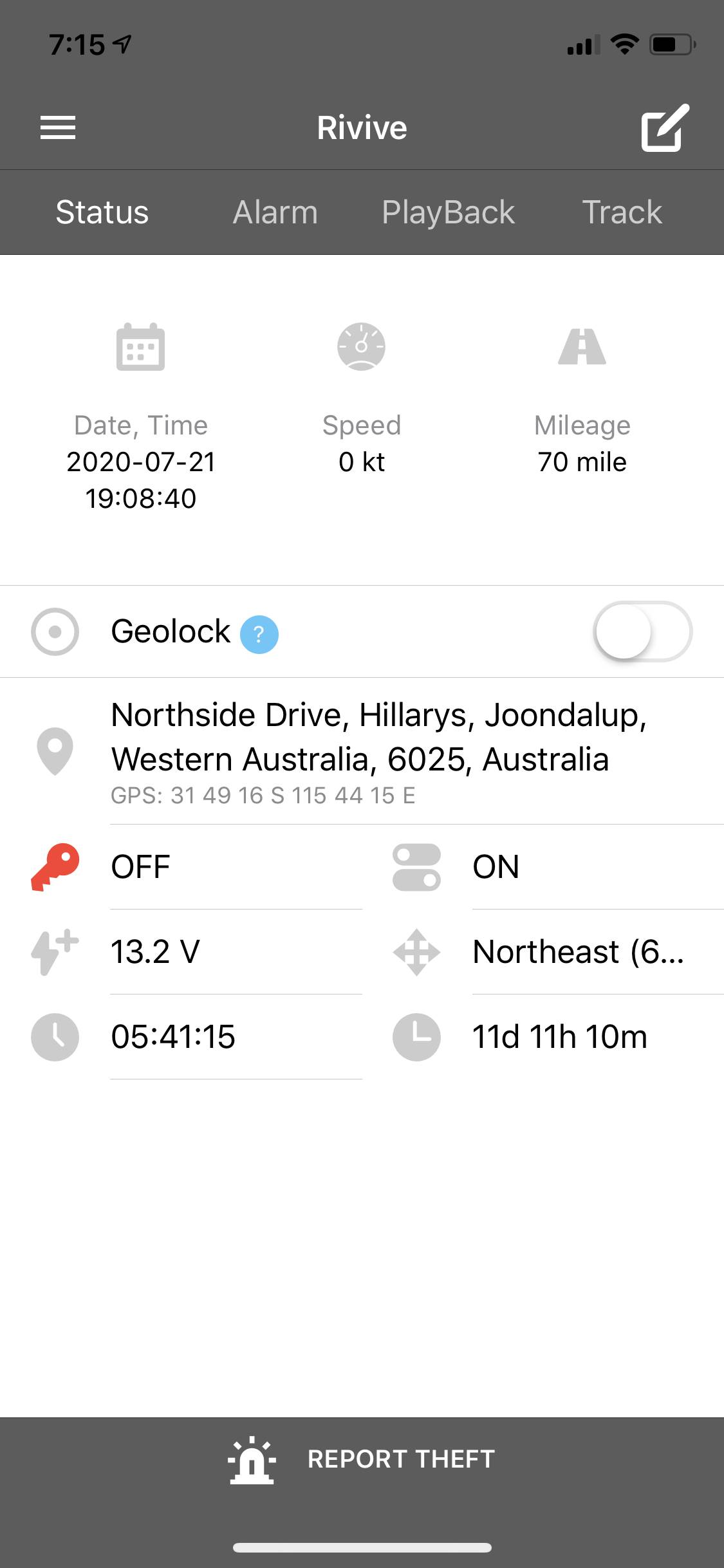Tap the Report Theft button

click(x=362, y=1459)
